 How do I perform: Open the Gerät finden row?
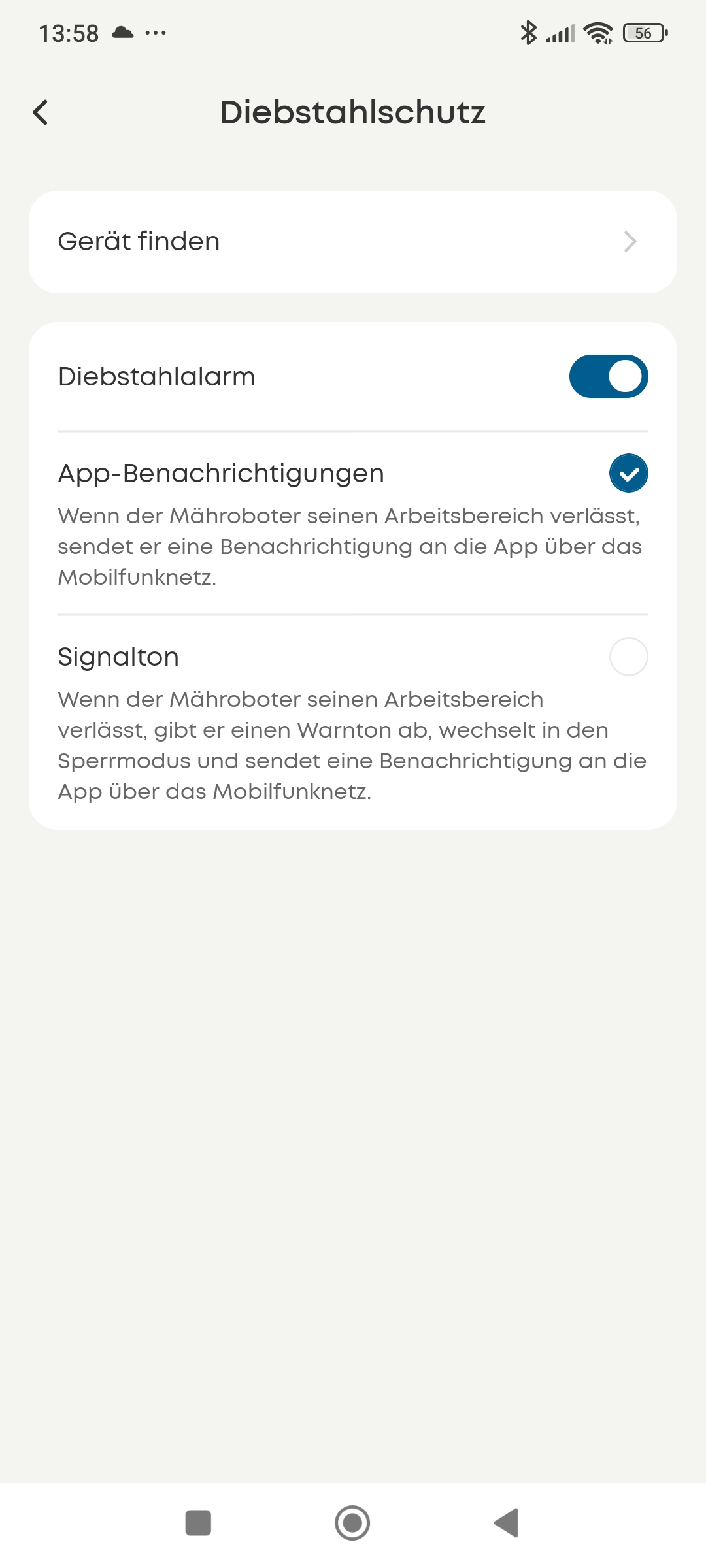(x=353, y=242)
